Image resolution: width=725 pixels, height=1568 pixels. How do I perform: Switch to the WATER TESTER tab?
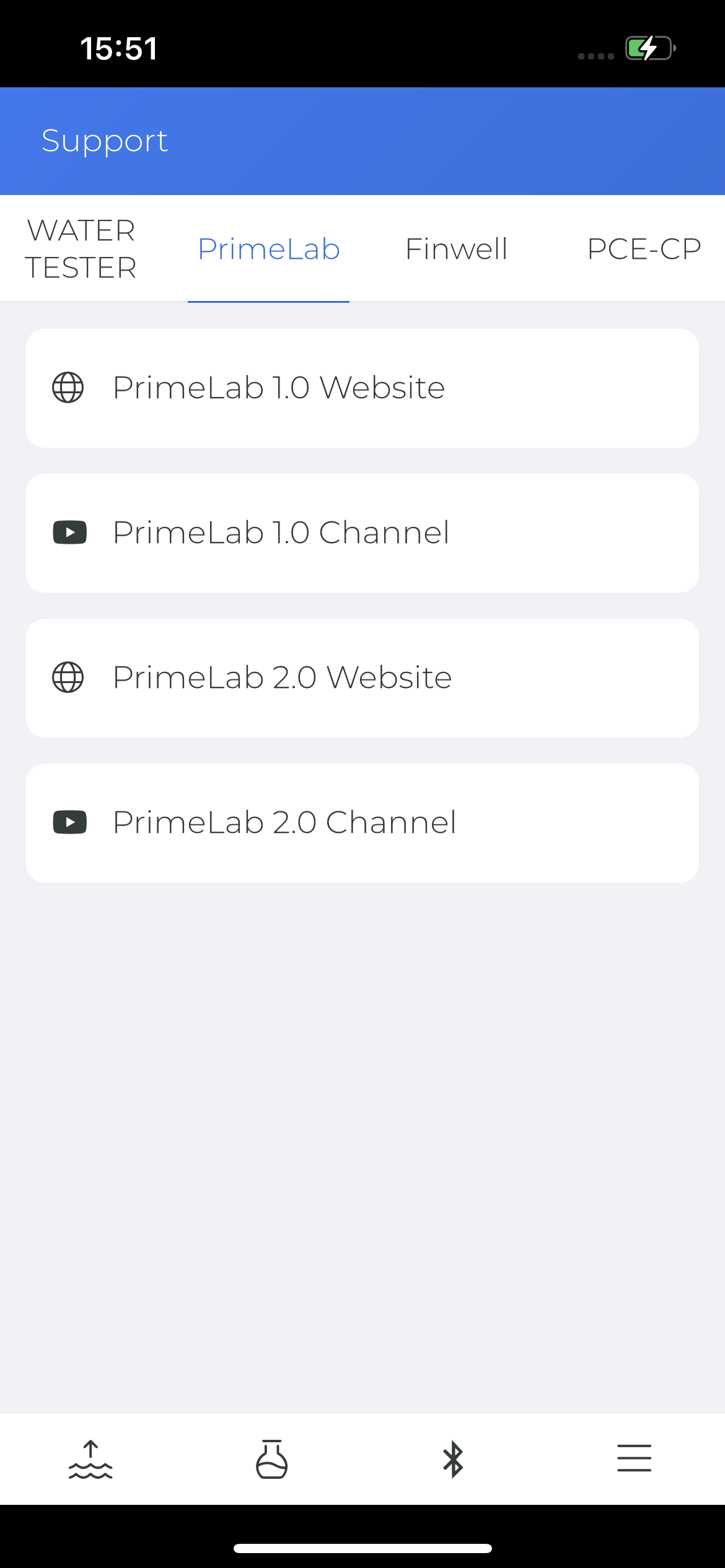pos(81,248)
